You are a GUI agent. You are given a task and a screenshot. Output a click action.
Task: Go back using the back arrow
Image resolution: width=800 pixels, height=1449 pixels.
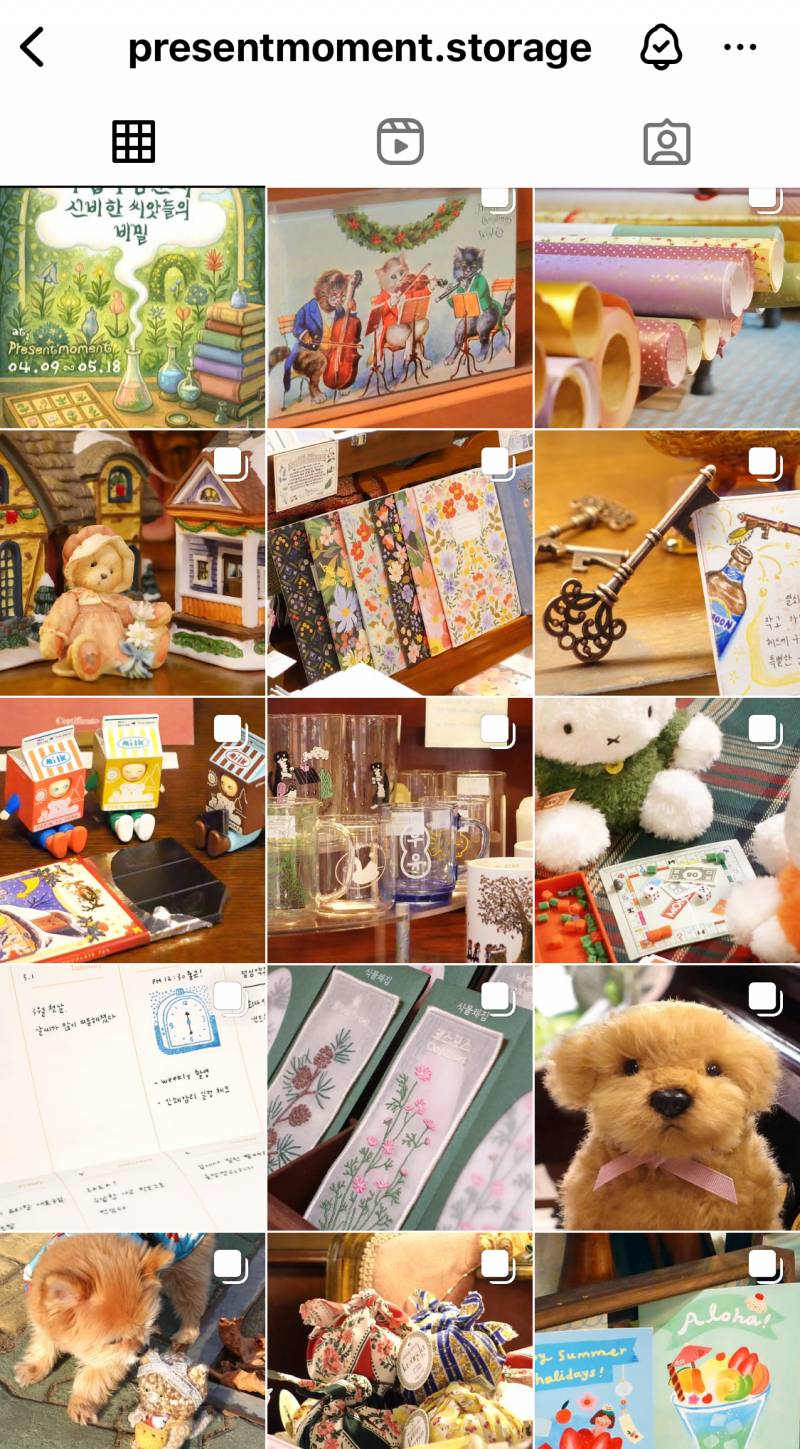point(32,47)
